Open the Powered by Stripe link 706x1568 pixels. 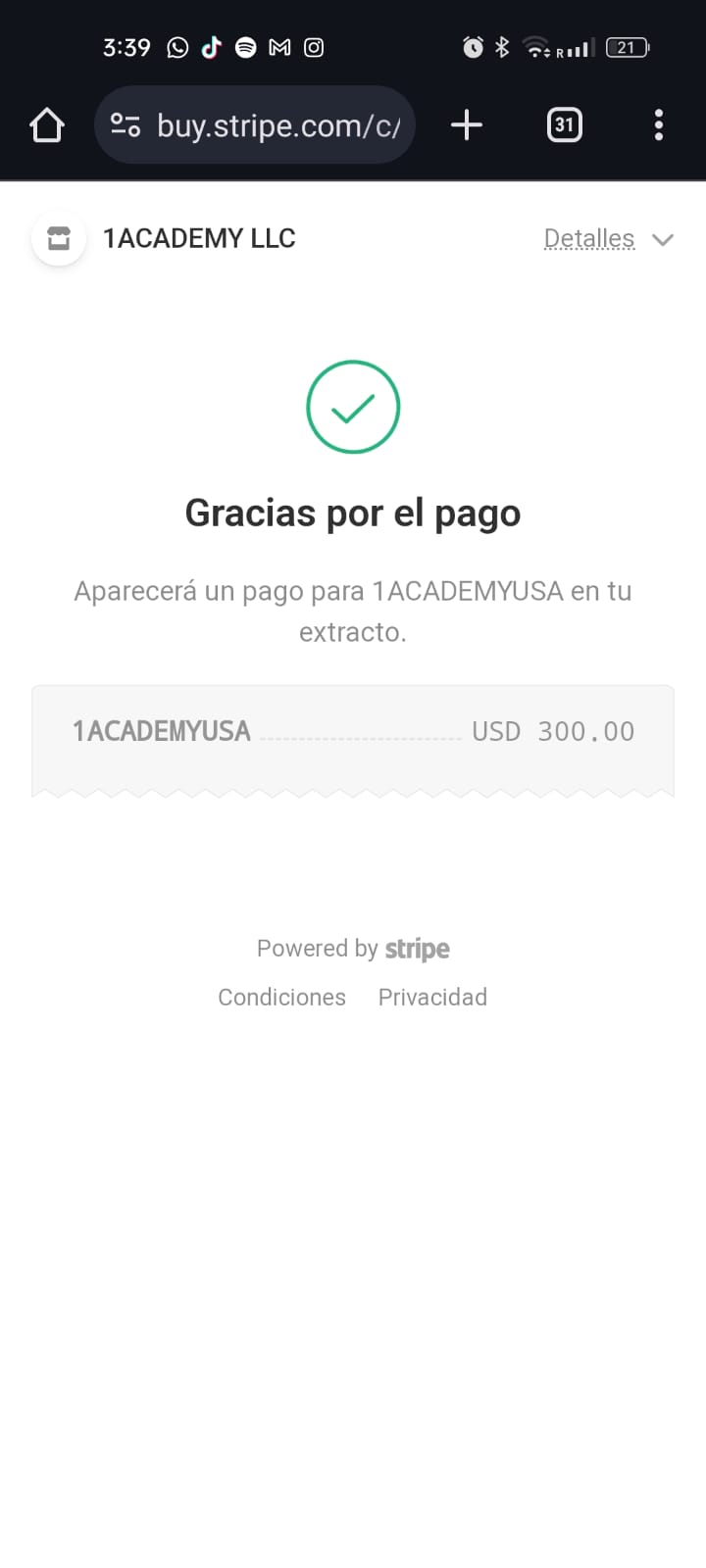tap(353, 949)
